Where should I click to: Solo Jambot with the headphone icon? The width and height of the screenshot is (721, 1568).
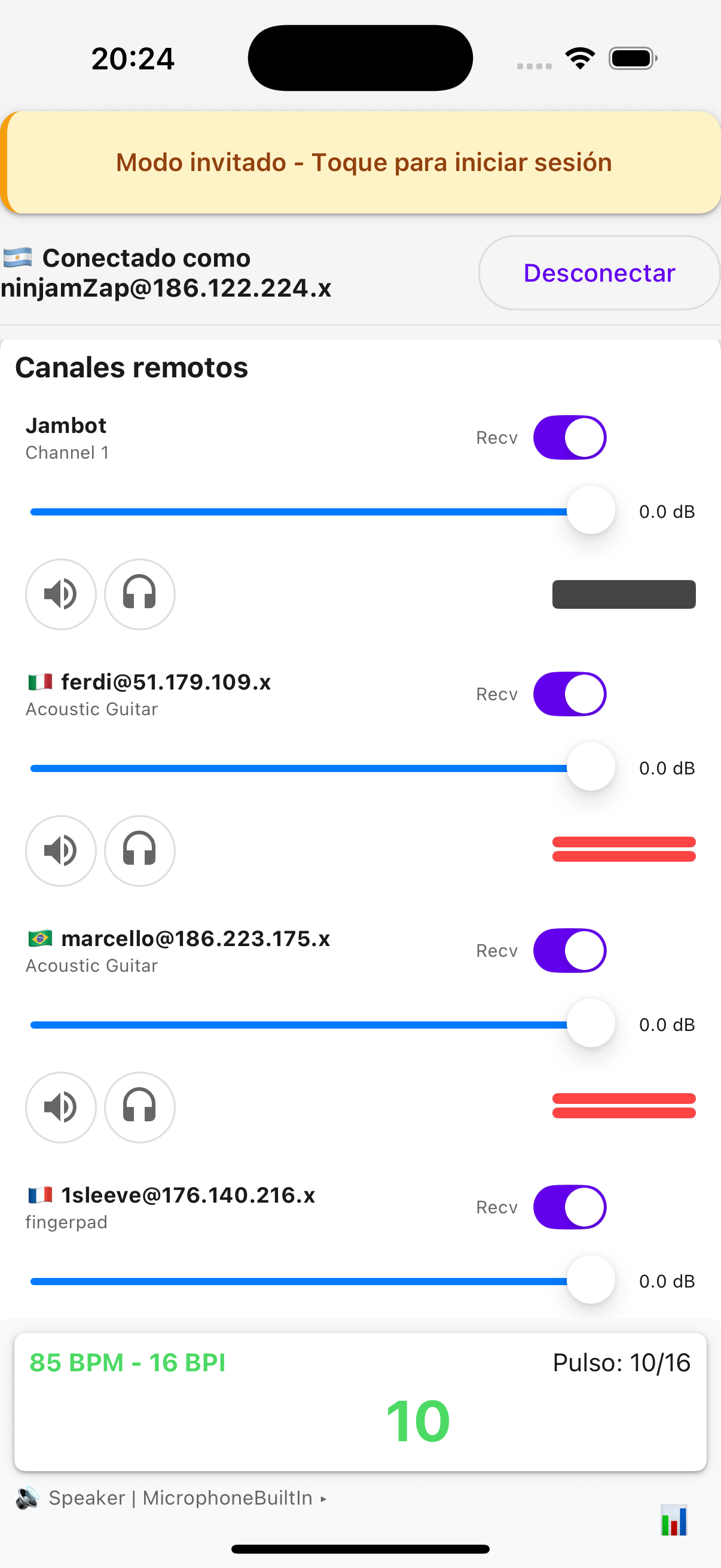point(139,594)
